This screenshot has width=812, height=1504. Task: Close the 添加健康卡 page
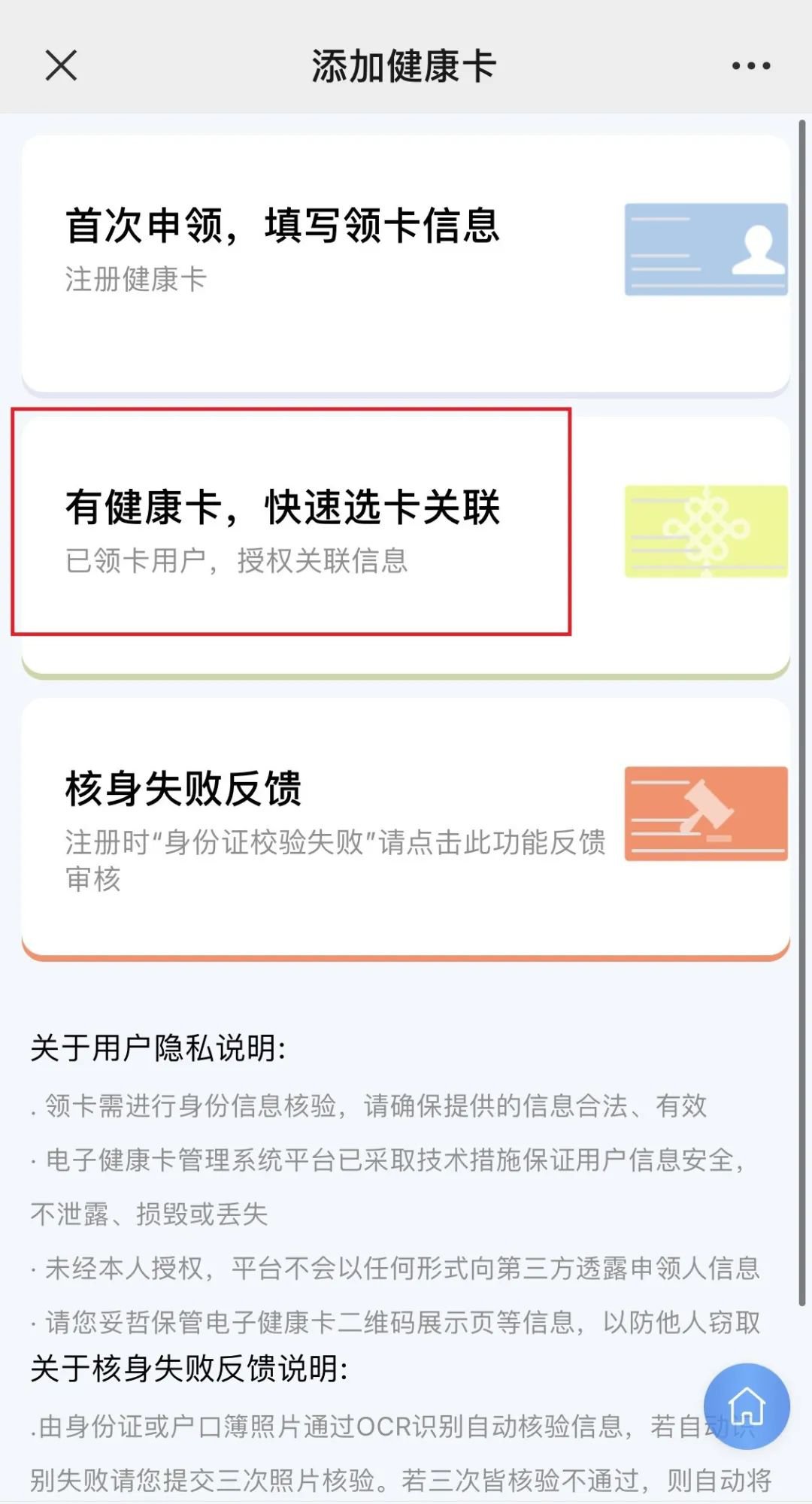click(61, 65)
